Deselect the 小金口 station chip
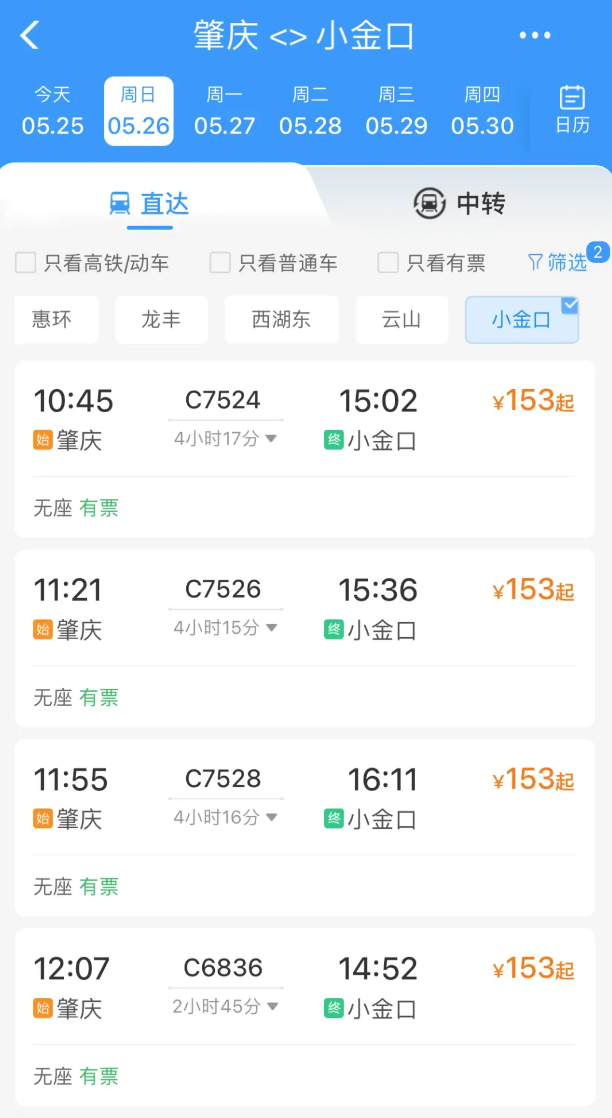This screenshot has height=1118, width=612. pyautogui.click(x=522, y=319)
